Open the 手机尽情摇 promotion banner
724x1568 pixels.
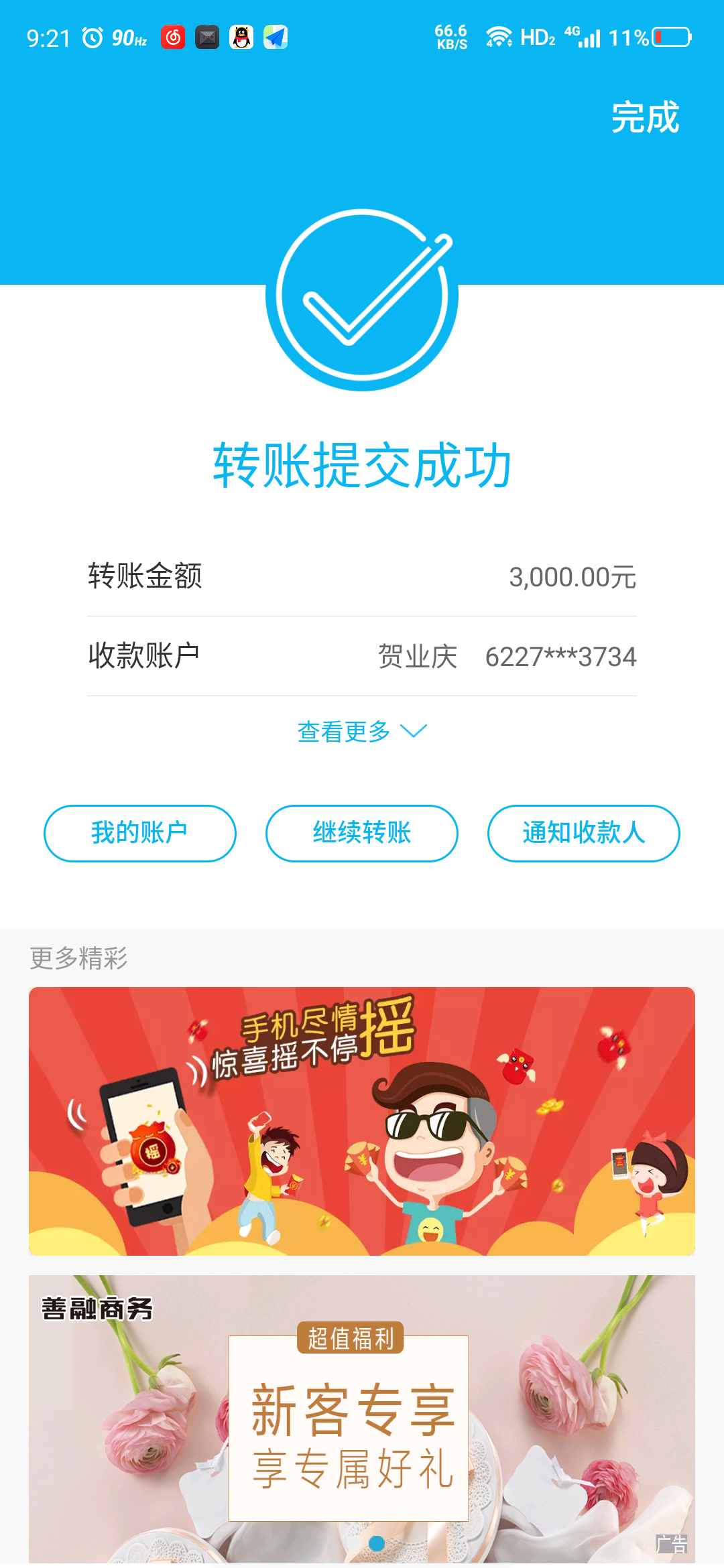tap(362, 1121)
